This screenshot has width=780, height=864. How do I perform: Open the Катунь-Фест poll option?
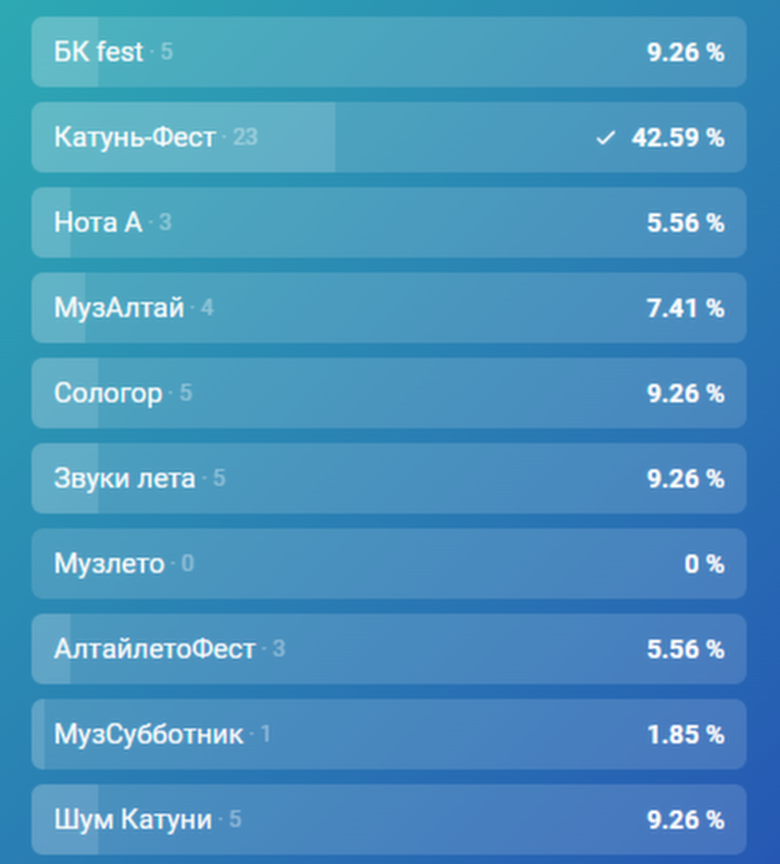(x=388, y=137)
